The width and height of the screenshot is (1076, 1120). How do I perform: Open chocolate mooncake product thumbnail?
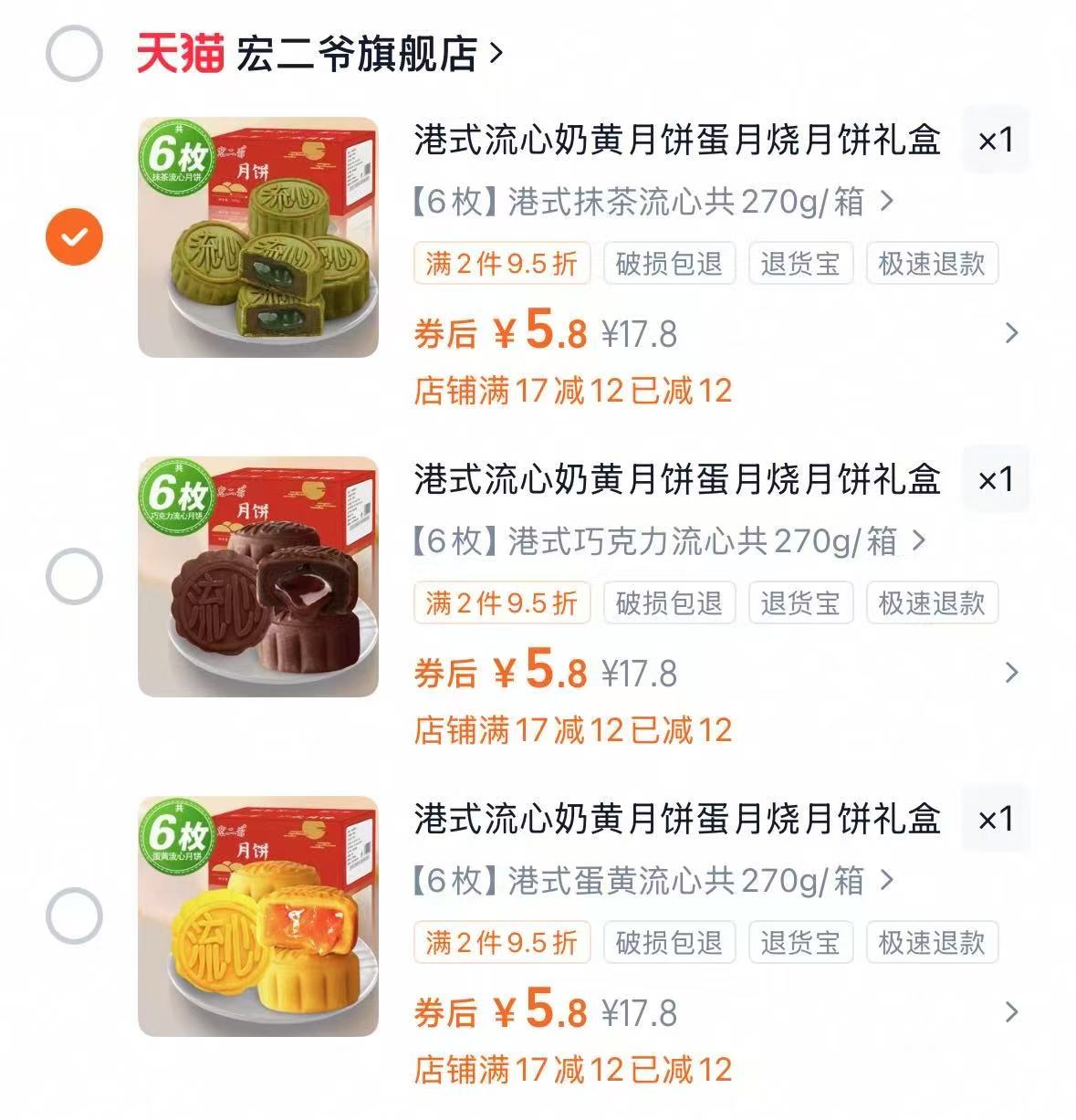coord(256,574)
